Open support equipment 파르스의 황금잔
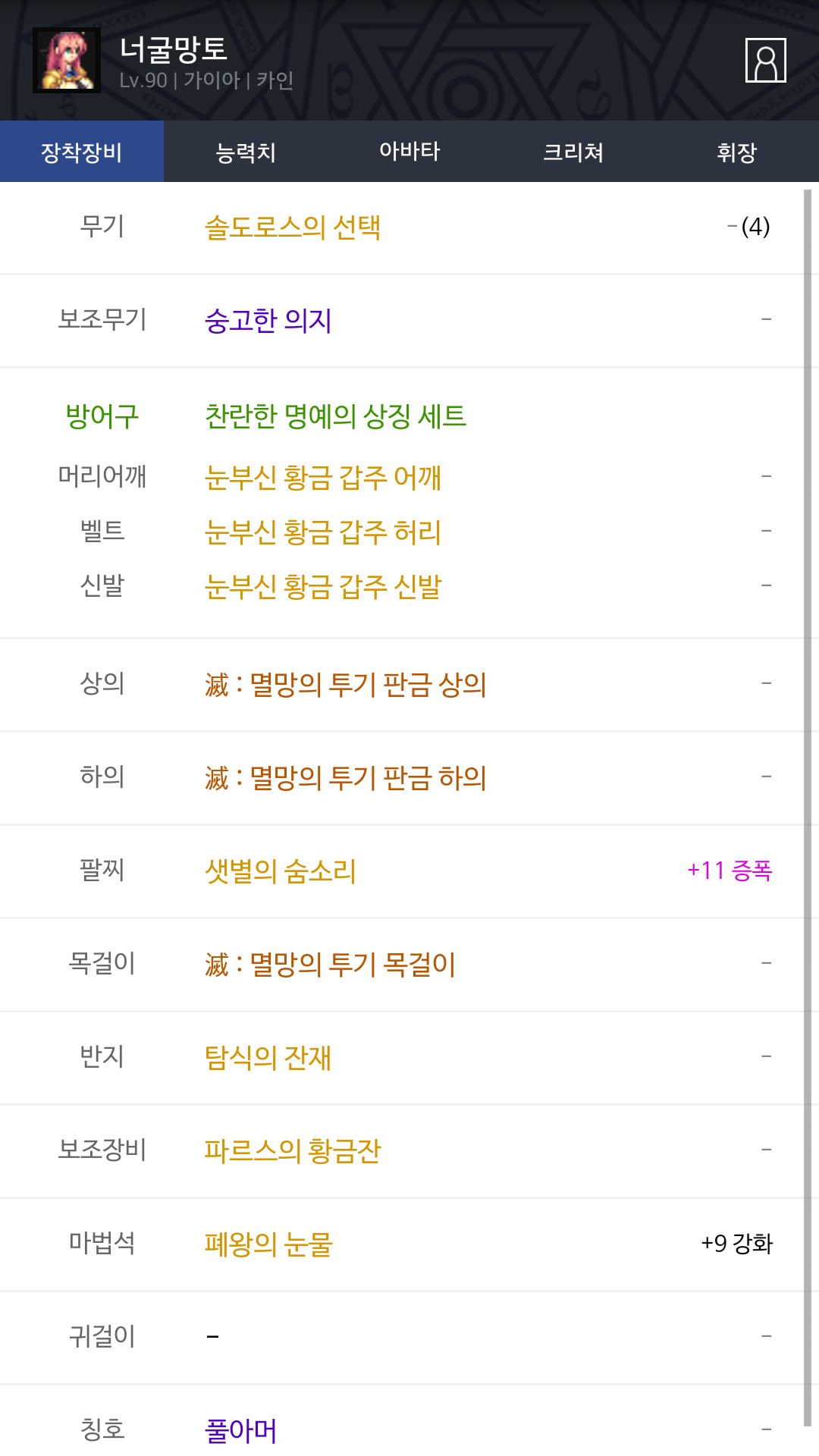This screenshot has height=1456, width=819. pos(293,1151)
